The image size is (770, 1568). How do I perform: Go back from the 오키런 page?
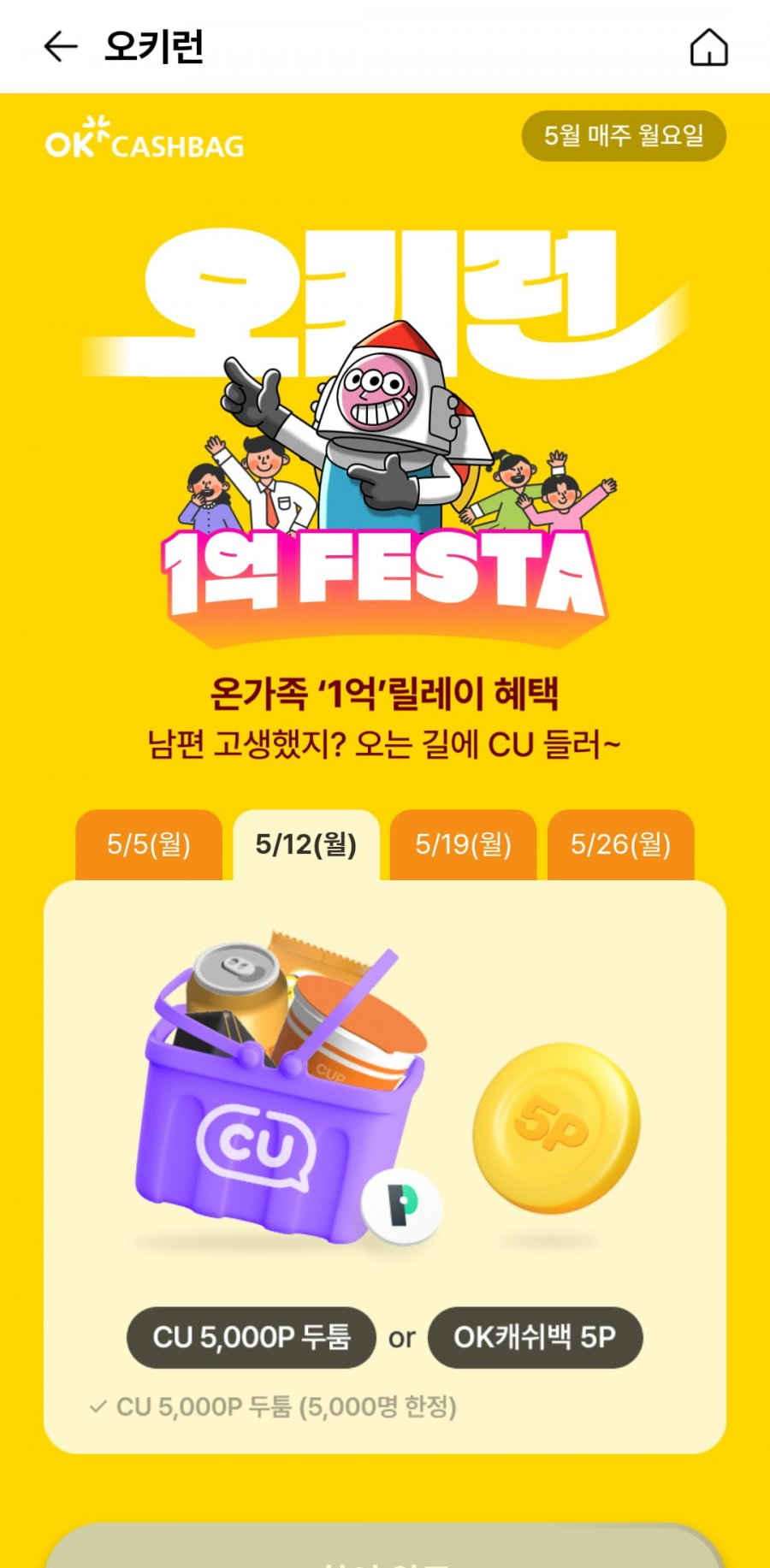coord(60,46)
